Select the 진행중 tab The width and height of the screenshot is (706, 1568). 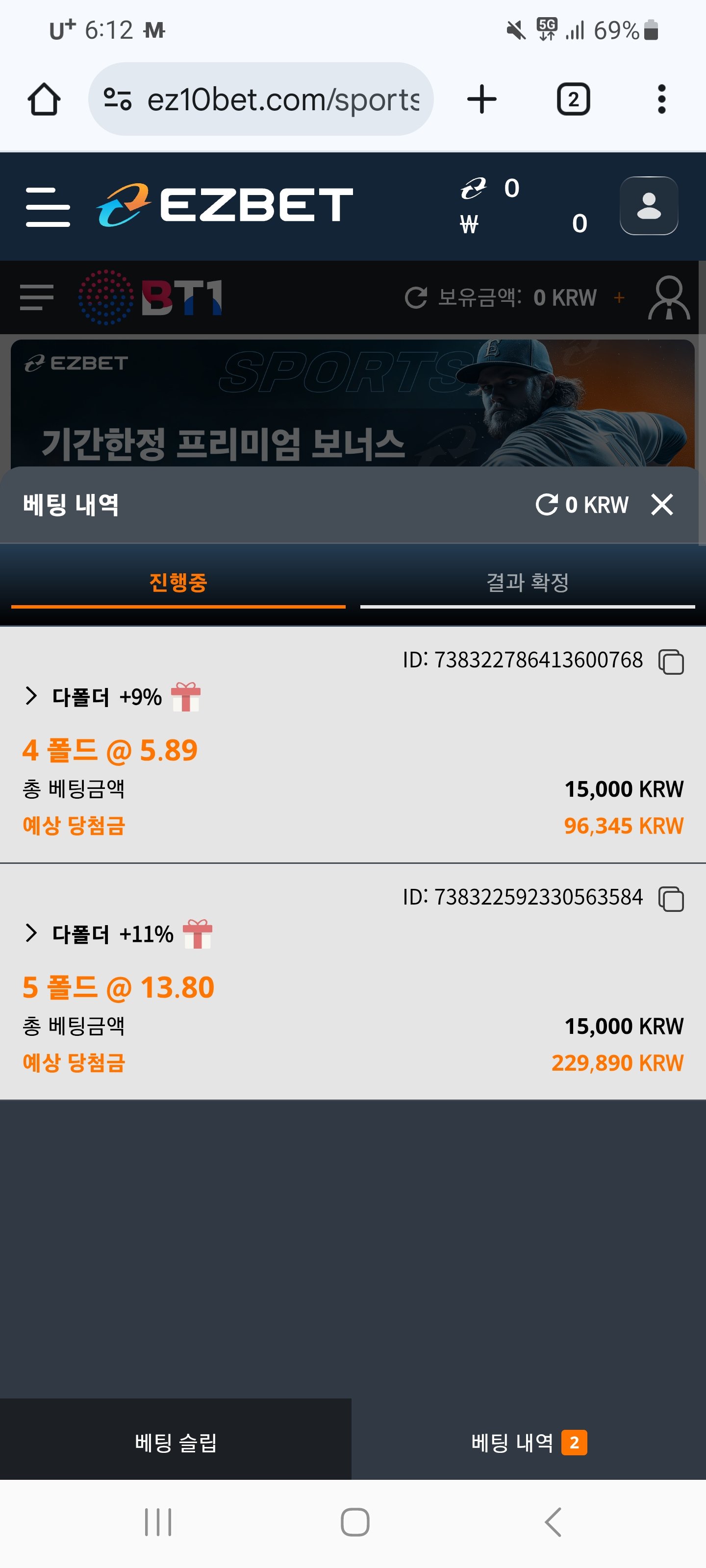pyautogui.click(x=178, y=583)
